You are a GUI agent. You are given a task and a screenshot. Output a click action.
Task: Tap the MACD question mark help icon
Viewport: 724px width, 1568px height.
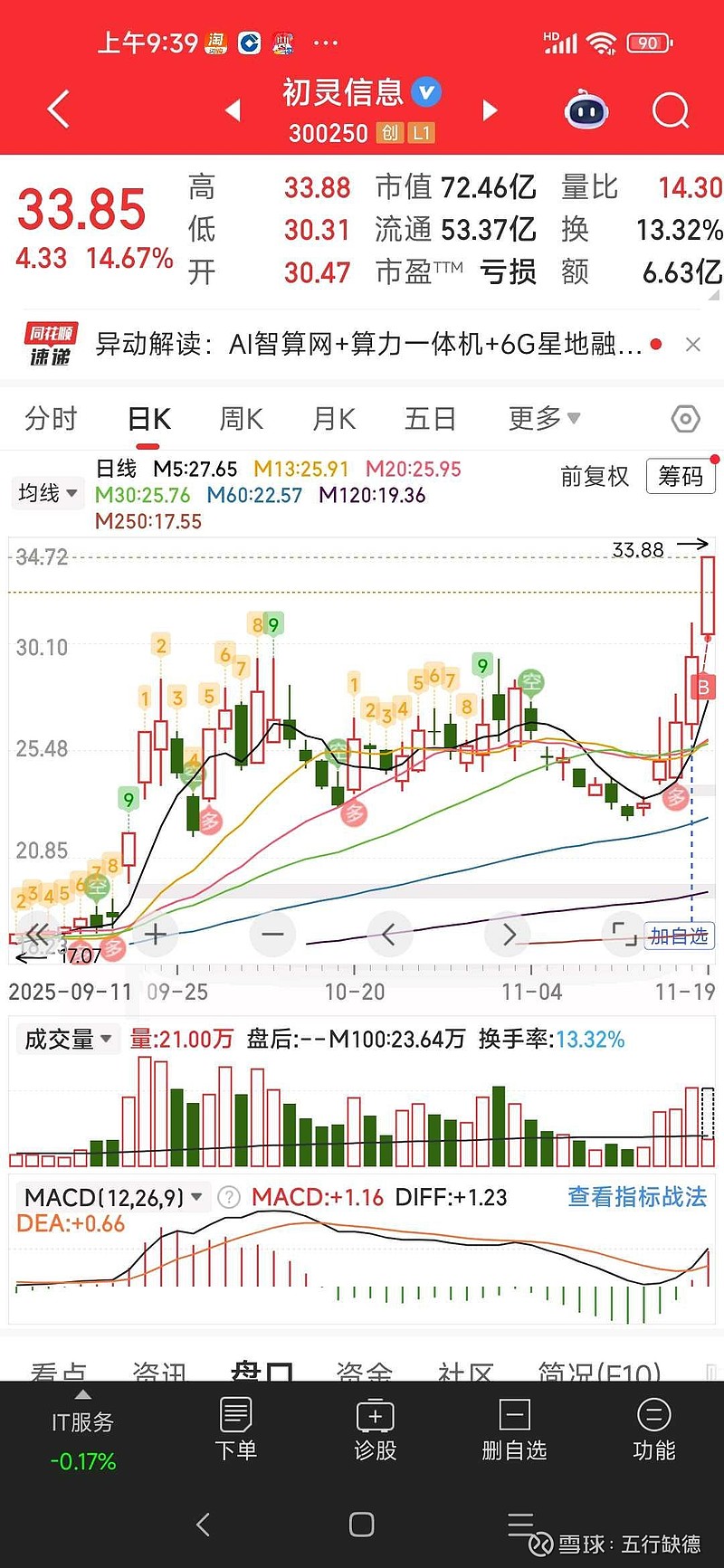tap(228, 1197)
